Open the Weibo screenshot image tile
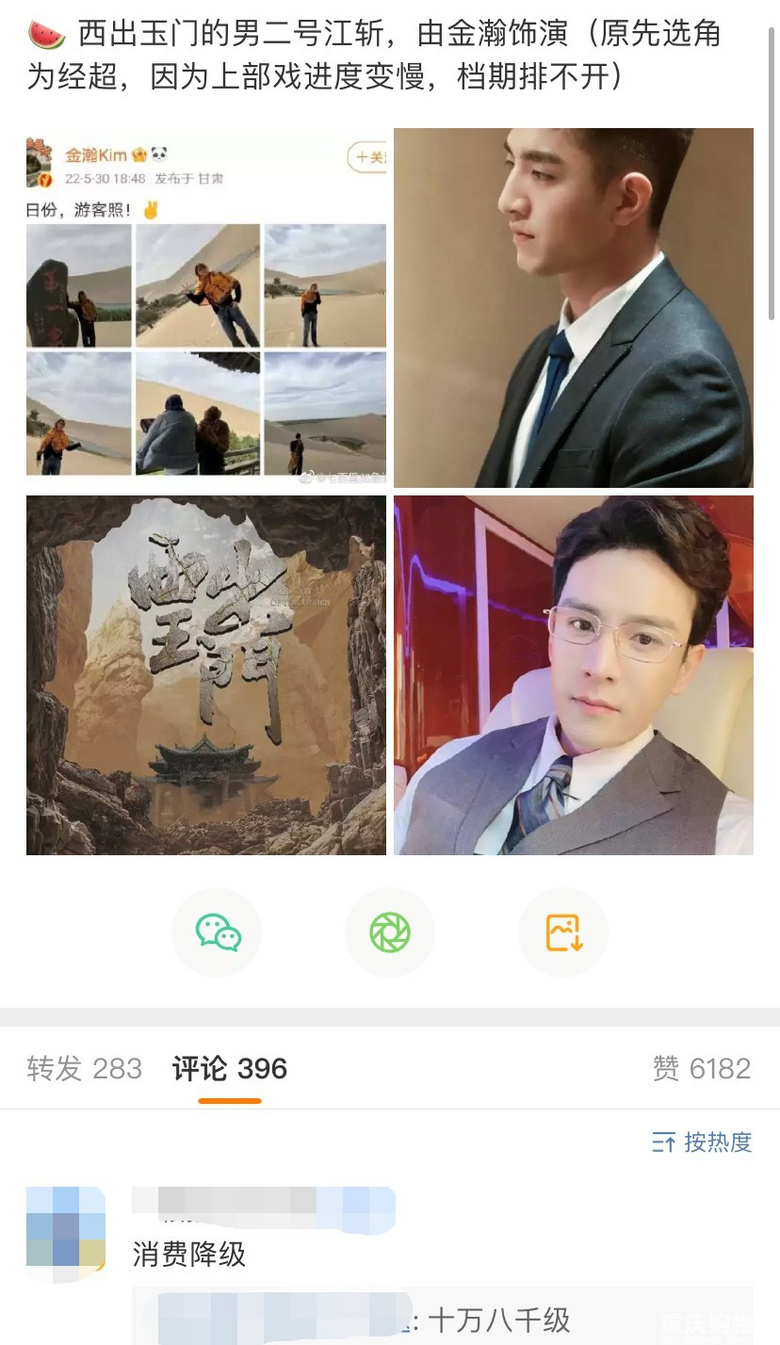The width and height of the screenshot is (780, 1345). coord(206,307)
